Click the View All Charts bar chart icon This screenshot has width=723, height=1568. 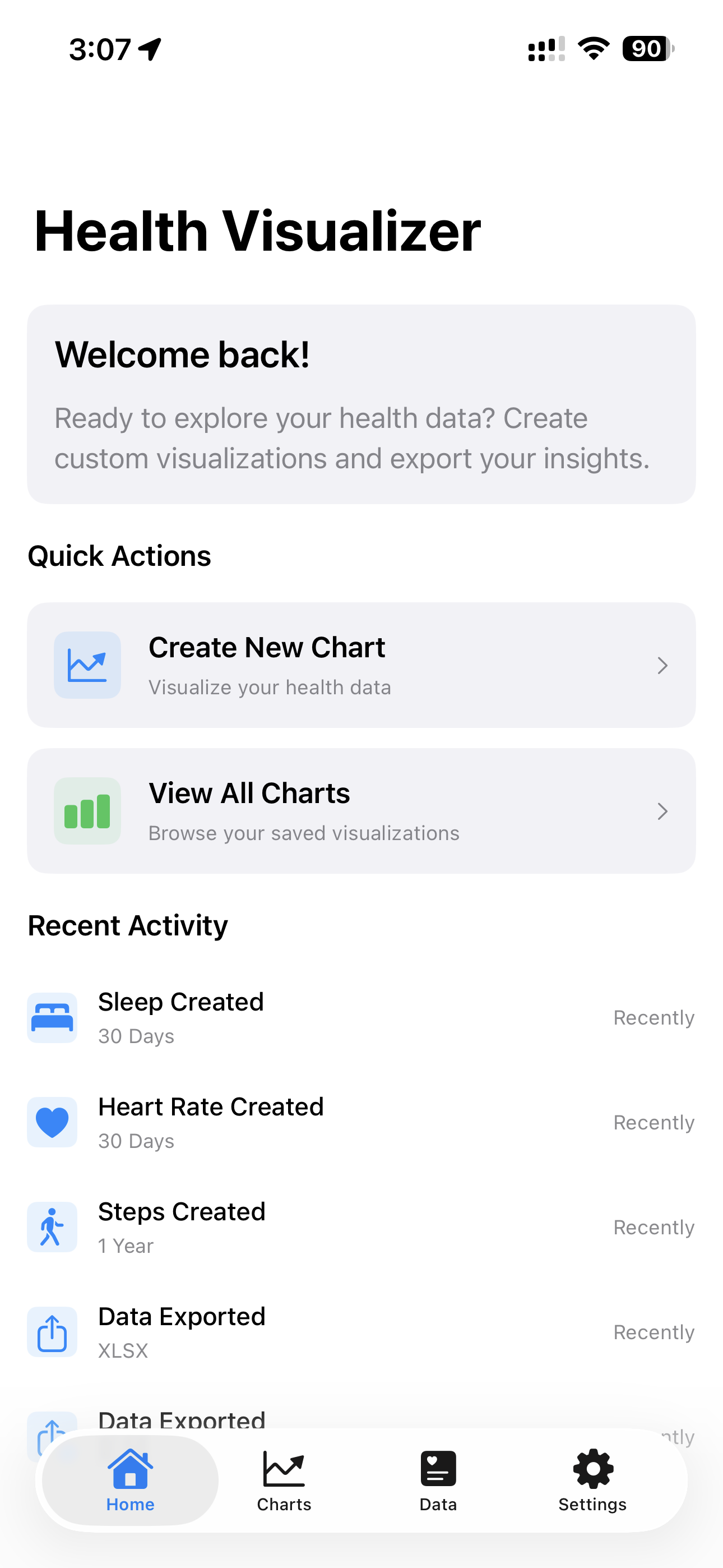[x=87, y=811]
